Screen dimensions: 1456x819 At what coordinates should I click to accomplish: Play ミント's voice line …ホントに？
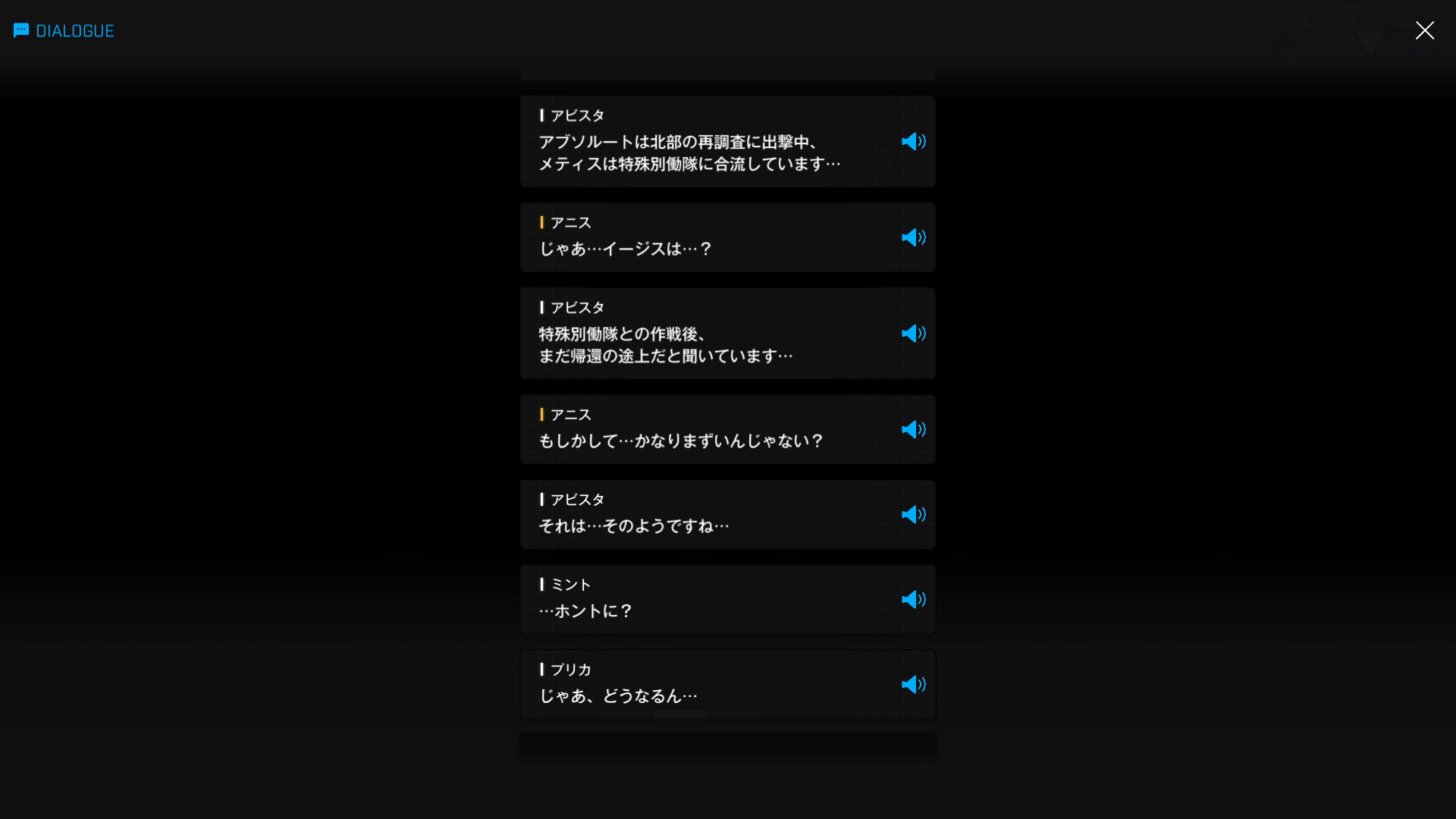click(913, 599)
